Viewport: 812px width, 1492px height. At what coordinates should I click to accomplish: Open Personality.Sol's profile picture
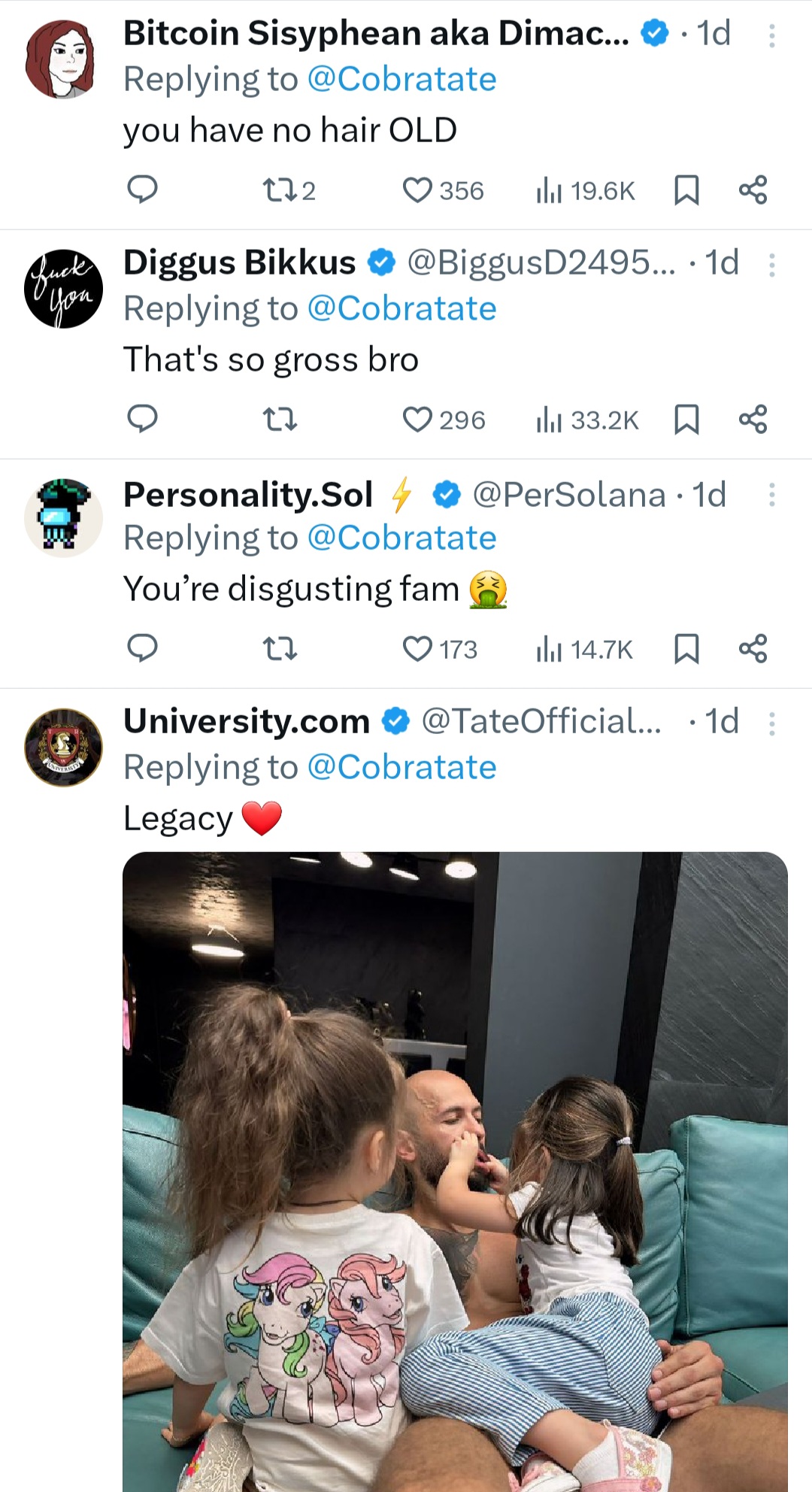pos(63,517)
